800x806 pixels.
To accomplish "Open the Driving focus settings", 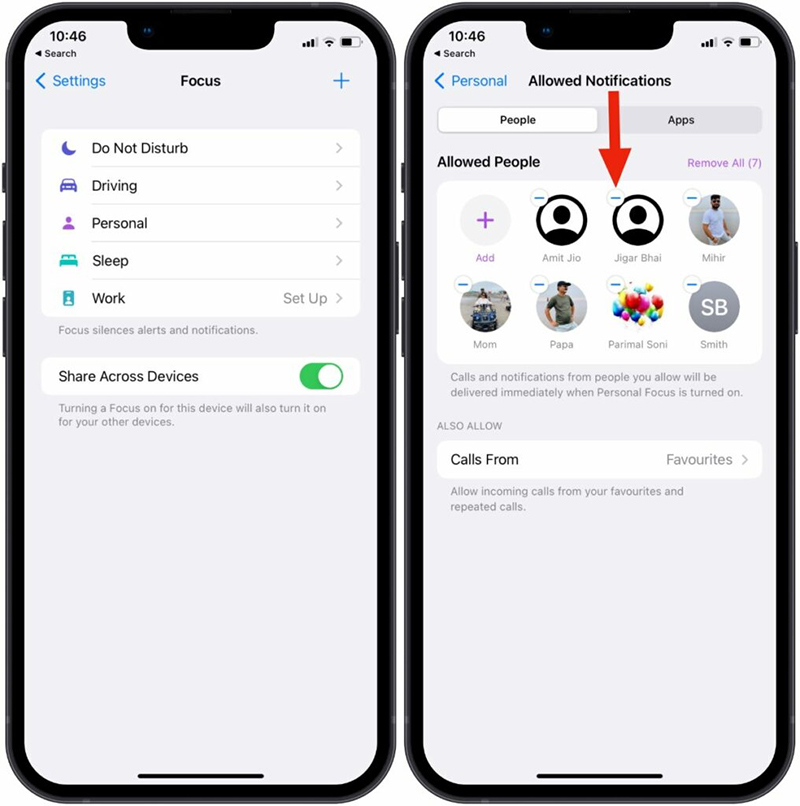I will pos(200,186).
